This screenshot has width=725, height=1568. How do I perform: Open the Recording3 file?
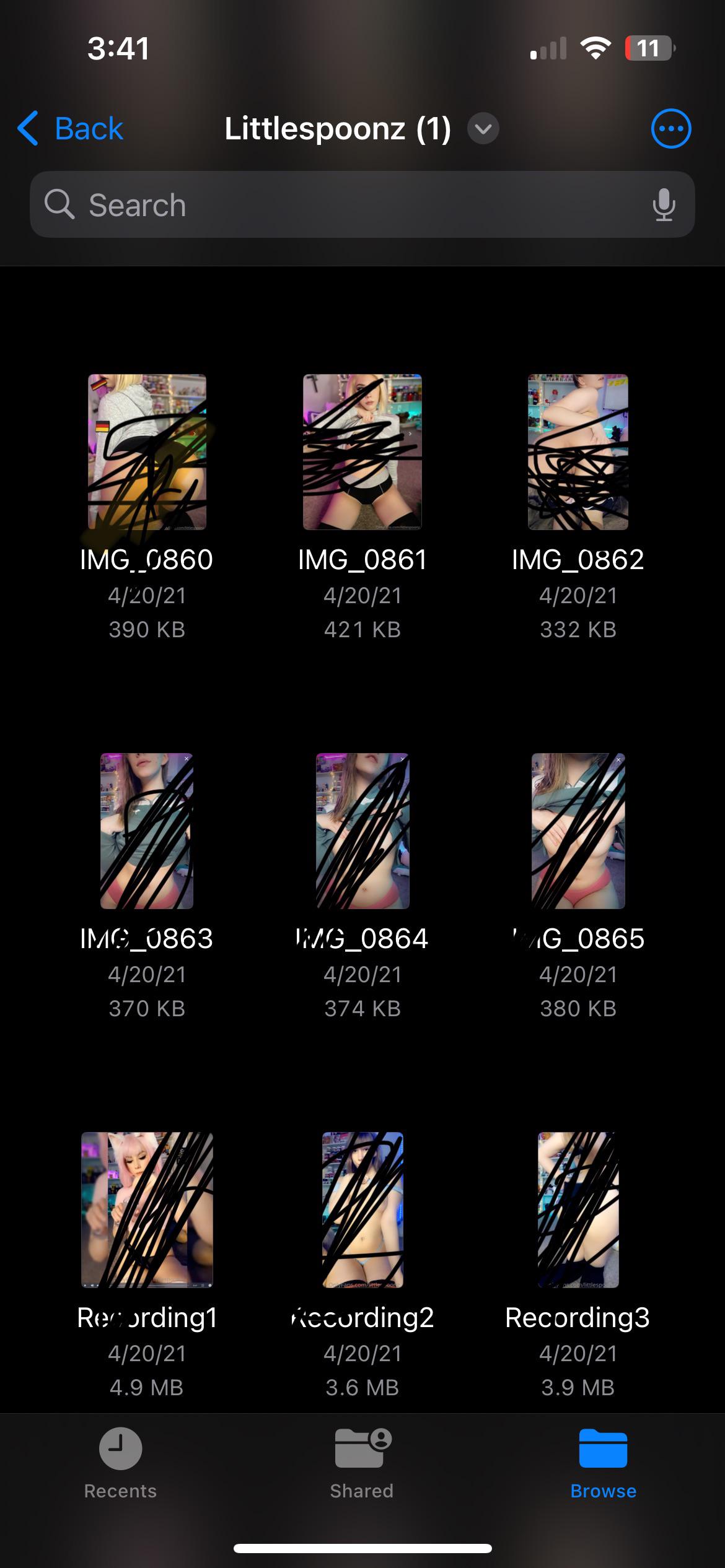coord(578,1210)
